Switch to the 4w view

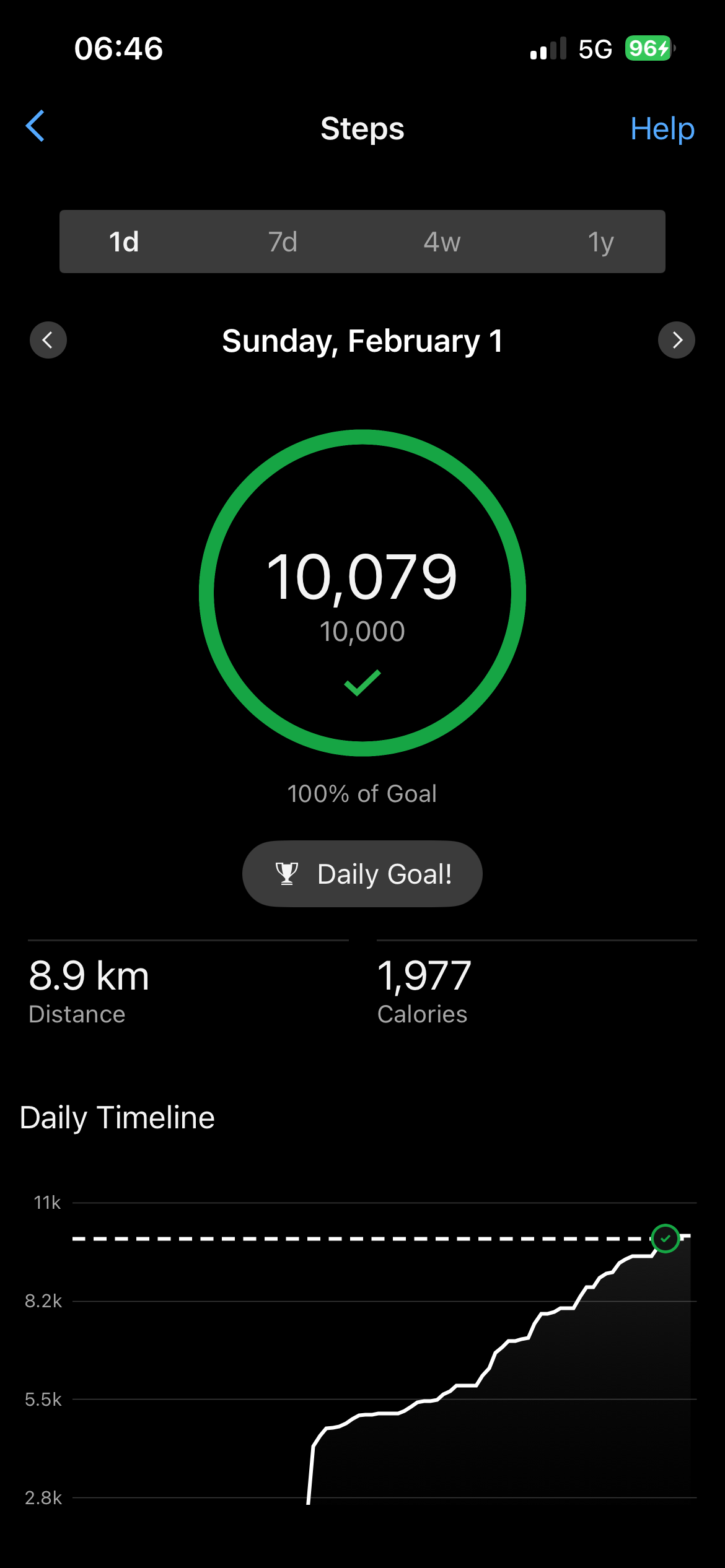pyautogui.click(x=442, y=242)
